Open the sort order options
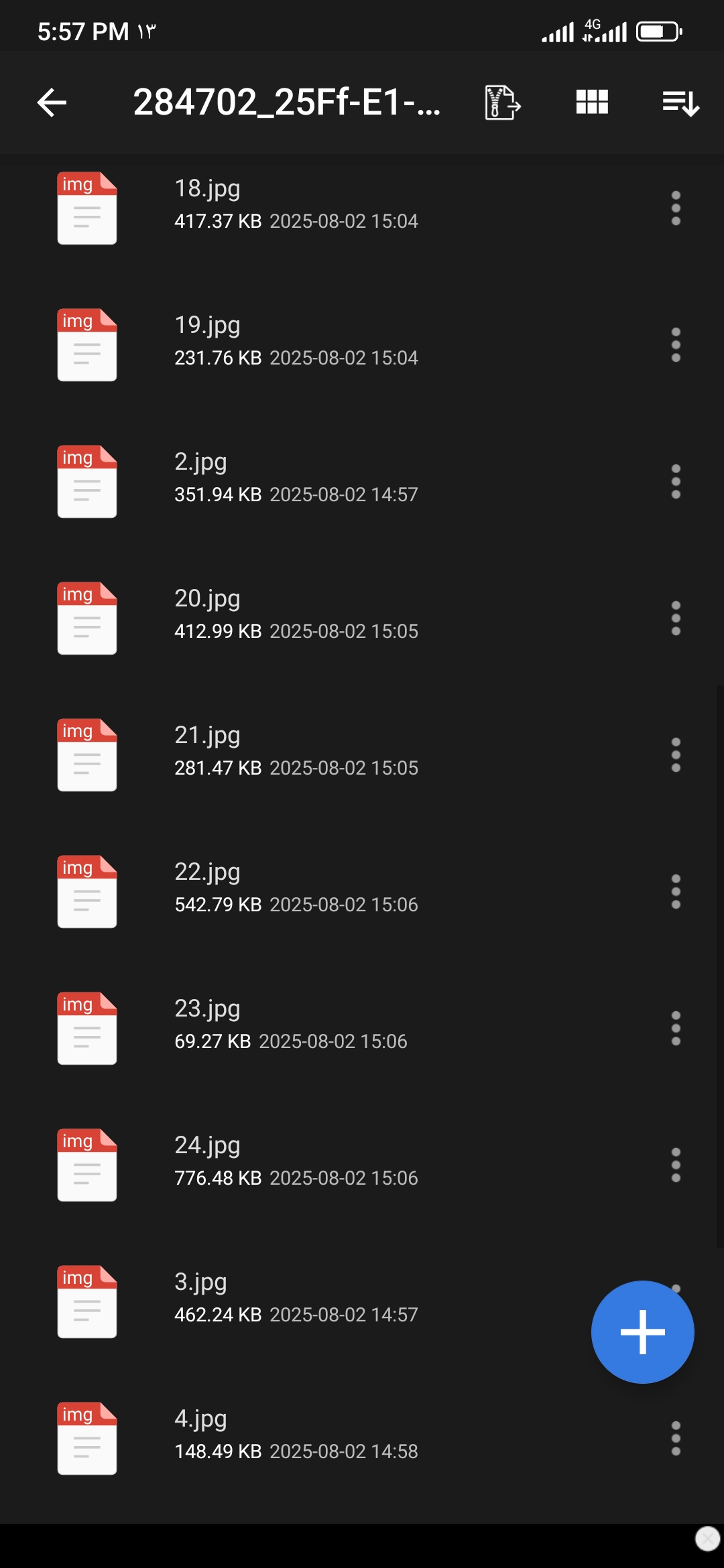This screenshot has width=724, height=1568. [680, 103]
